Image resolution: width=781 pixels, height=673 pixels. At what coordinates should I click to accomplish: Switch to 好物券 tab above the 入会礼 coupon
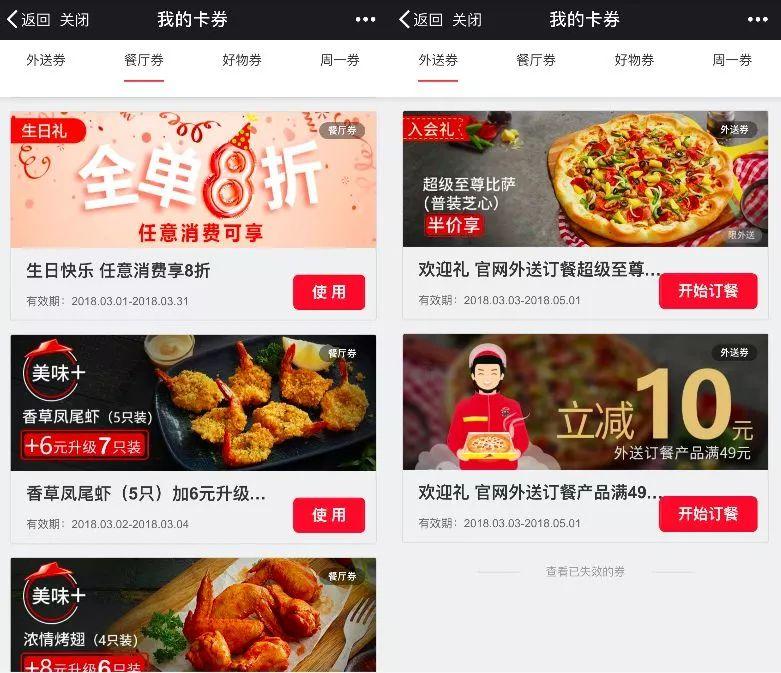pyautogui.click(x=634, y=60)
